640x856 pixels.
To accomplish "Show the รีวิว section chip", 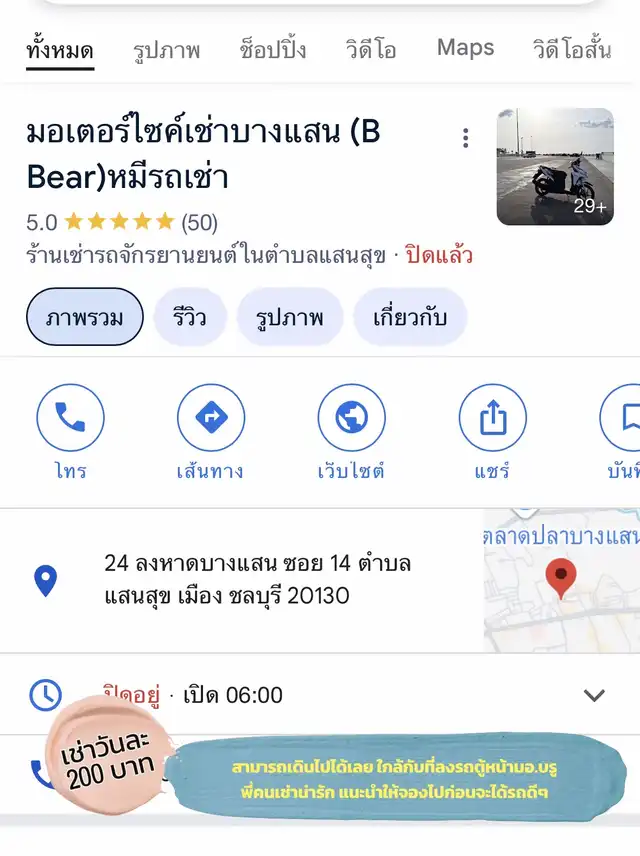I will 190,317.
